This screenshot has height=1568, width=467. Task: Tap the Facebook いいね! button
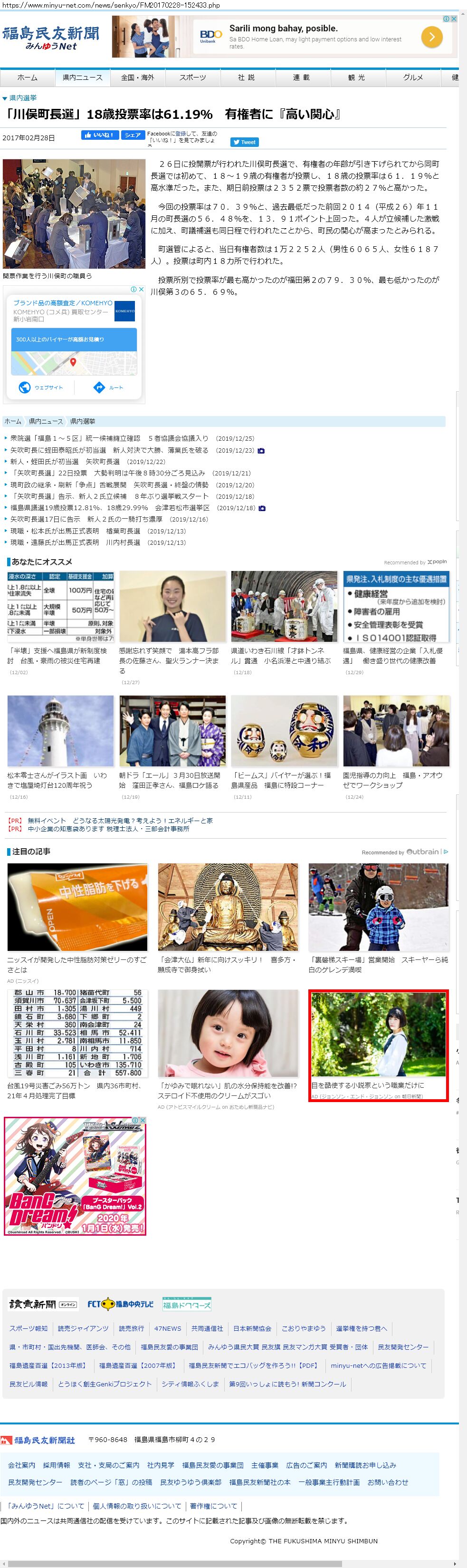click(x=99, y=135)
